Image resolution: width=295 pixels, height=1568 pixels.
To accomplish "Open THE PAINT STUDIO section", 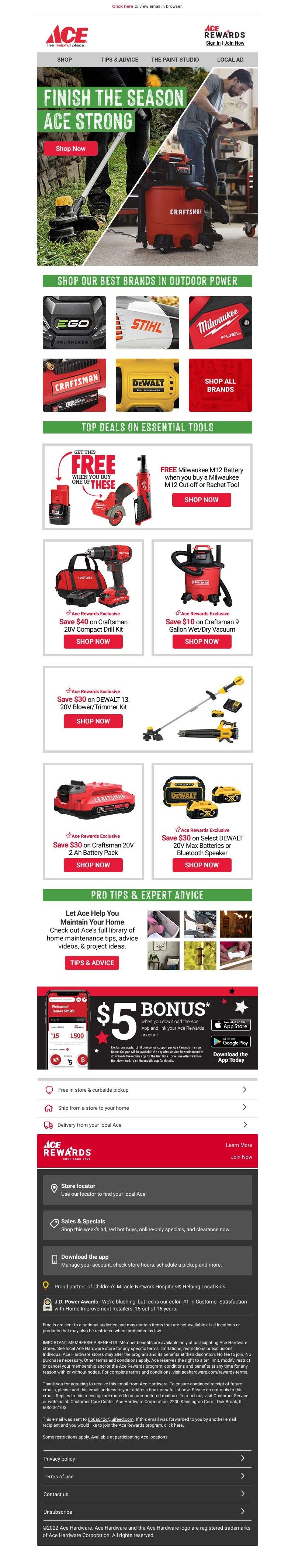I will click(174, 60).
